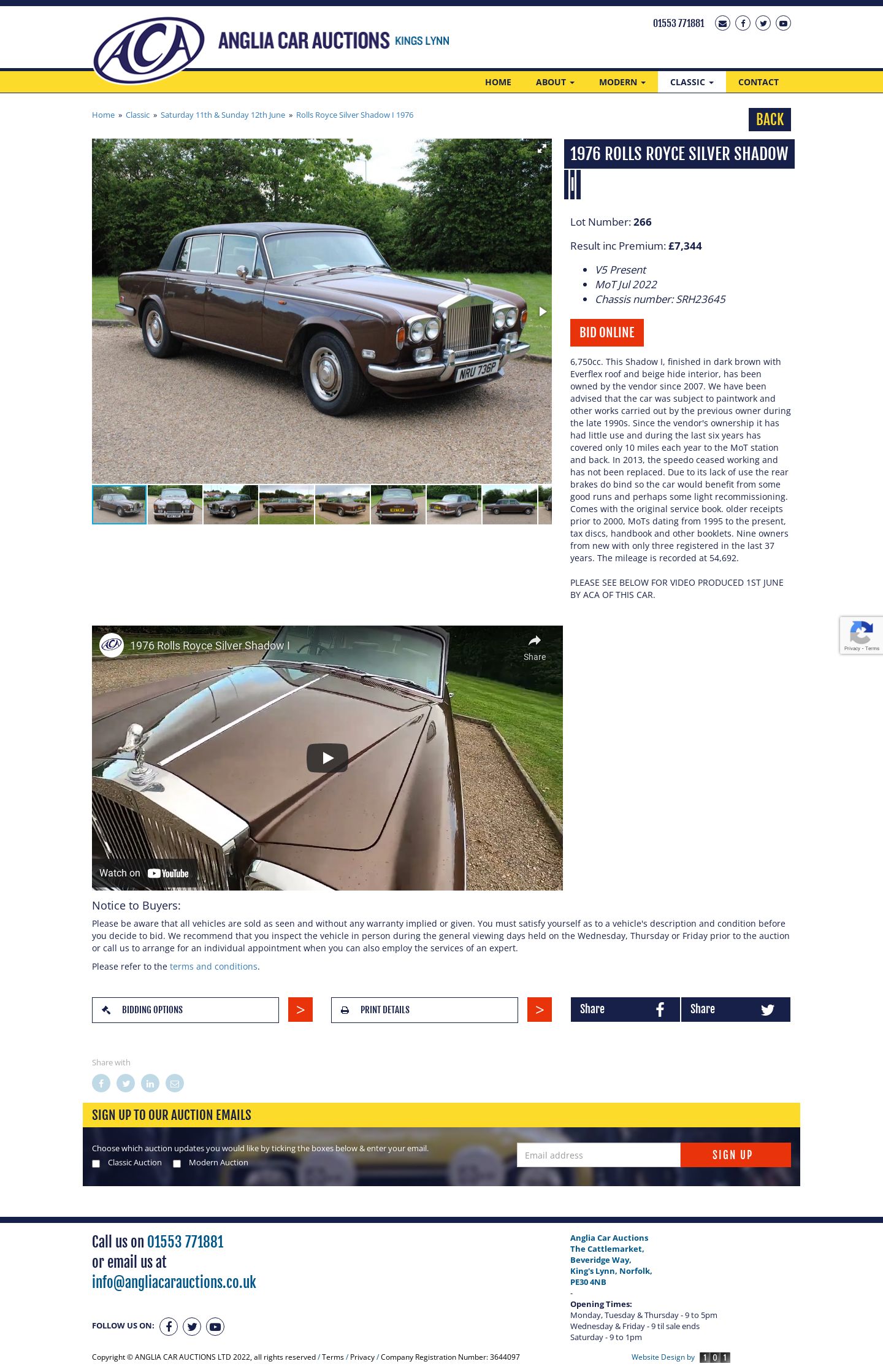Share the listing on Twitter
The image size is (883, 1372).
(x=735, y=1010)
